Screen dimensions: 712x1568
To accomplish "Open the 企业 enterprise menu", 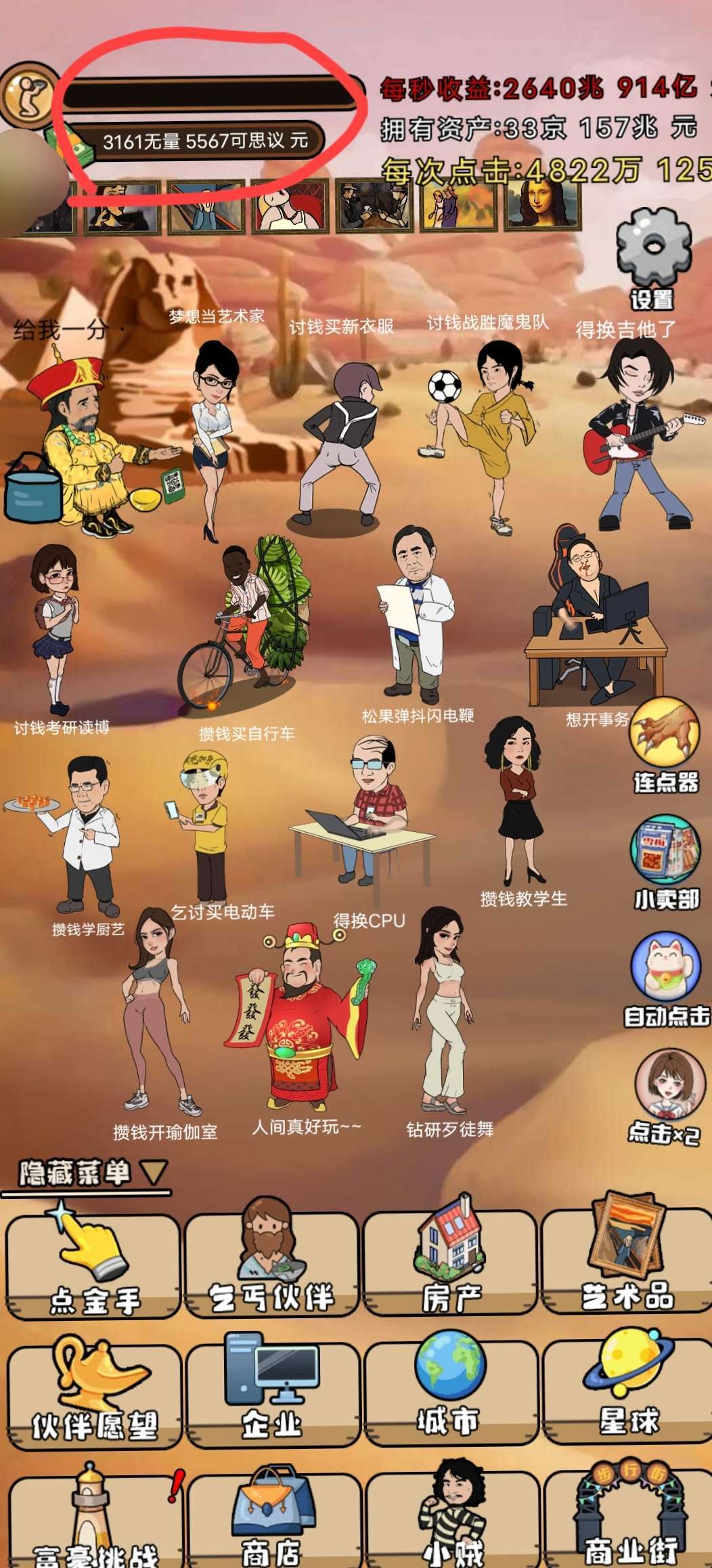I will 272,1393.
